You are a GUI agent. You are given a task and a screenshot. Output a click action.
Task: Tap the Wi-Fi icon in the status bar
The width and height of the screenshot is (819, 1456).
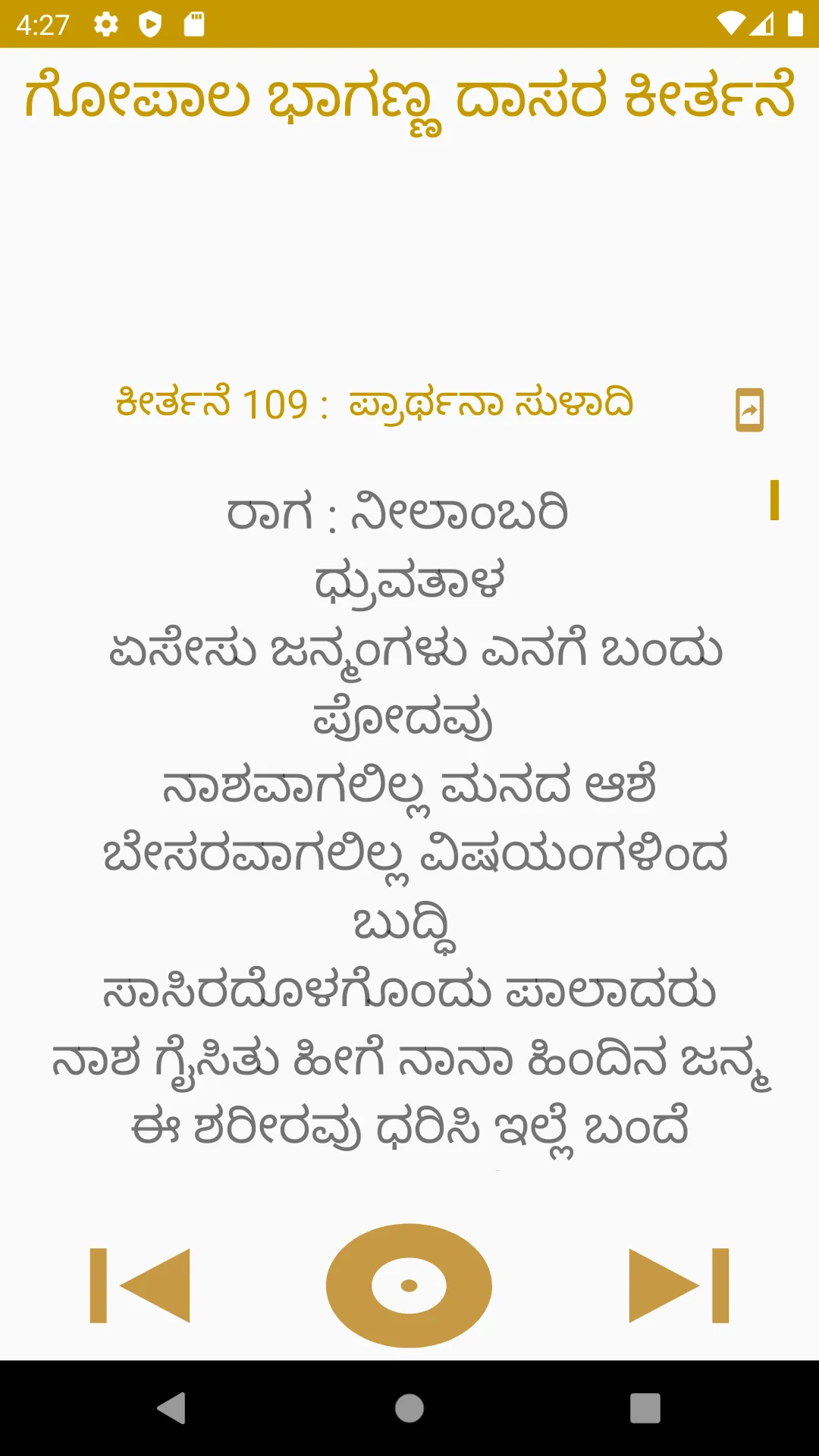click(733, 23)
